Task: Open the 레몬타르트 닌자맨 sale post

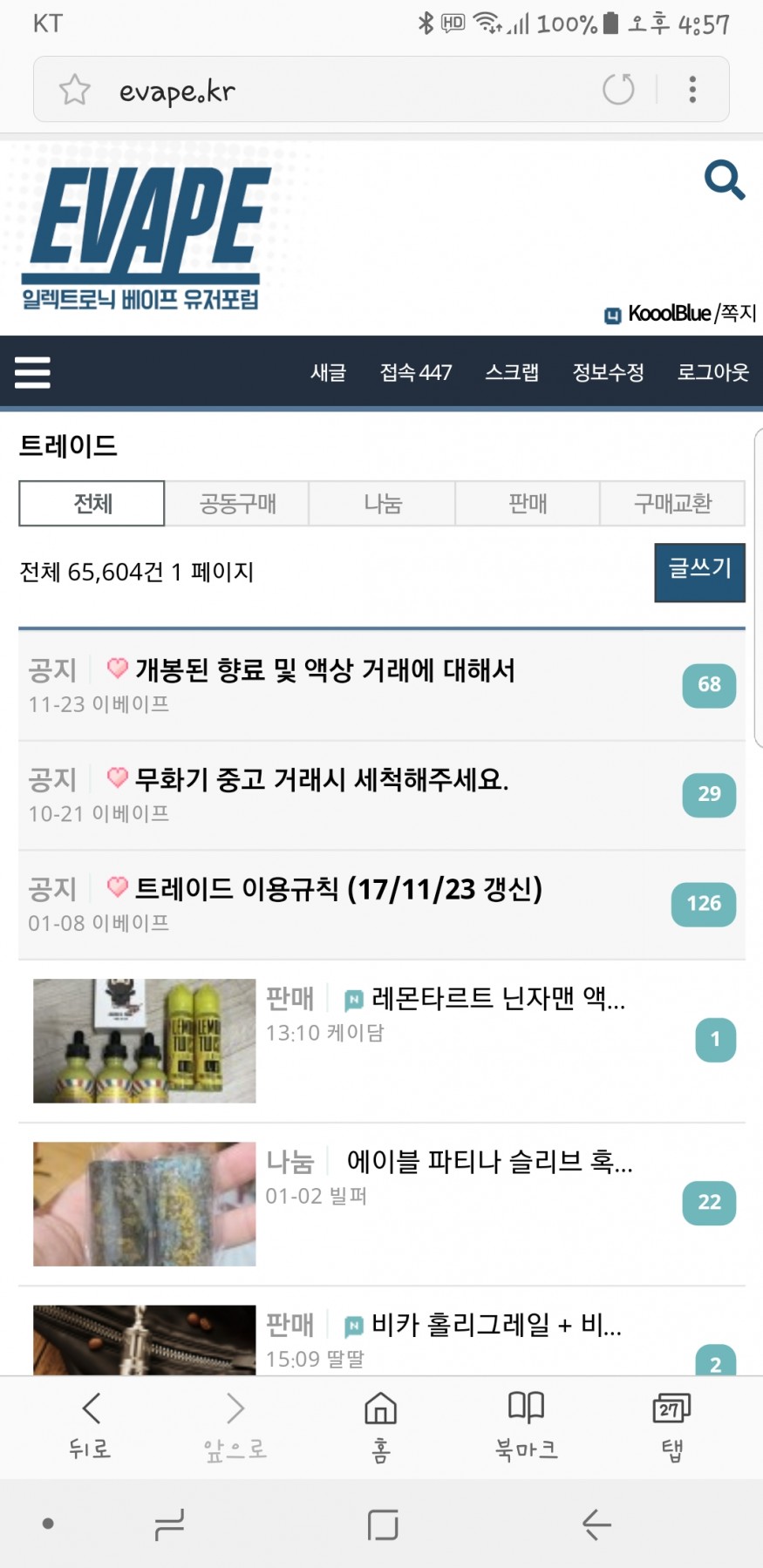Action: (498, 997)
